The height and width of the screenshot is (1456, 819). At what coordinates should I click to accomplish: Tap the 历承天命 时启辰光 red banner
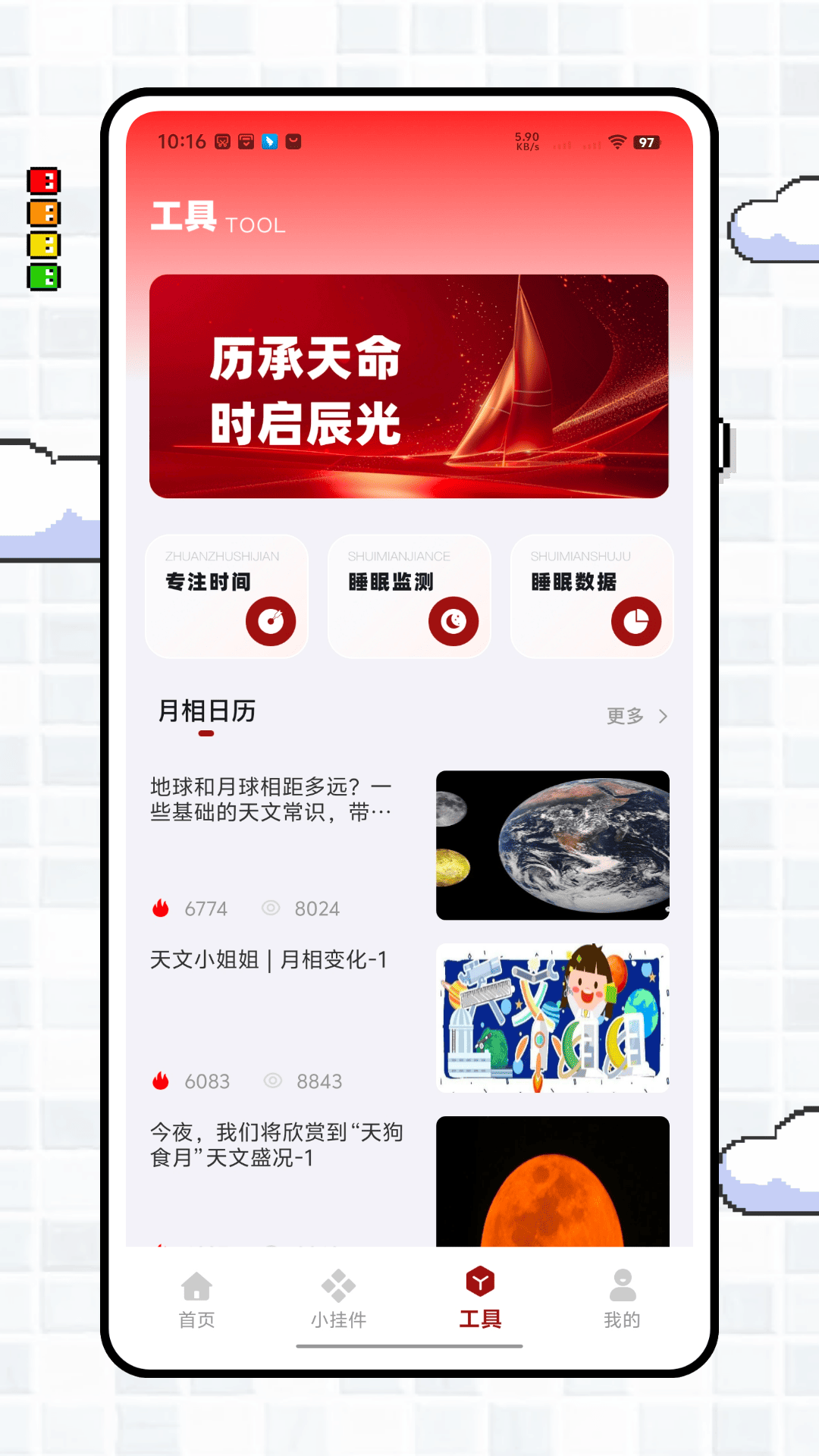click(409, 387)
